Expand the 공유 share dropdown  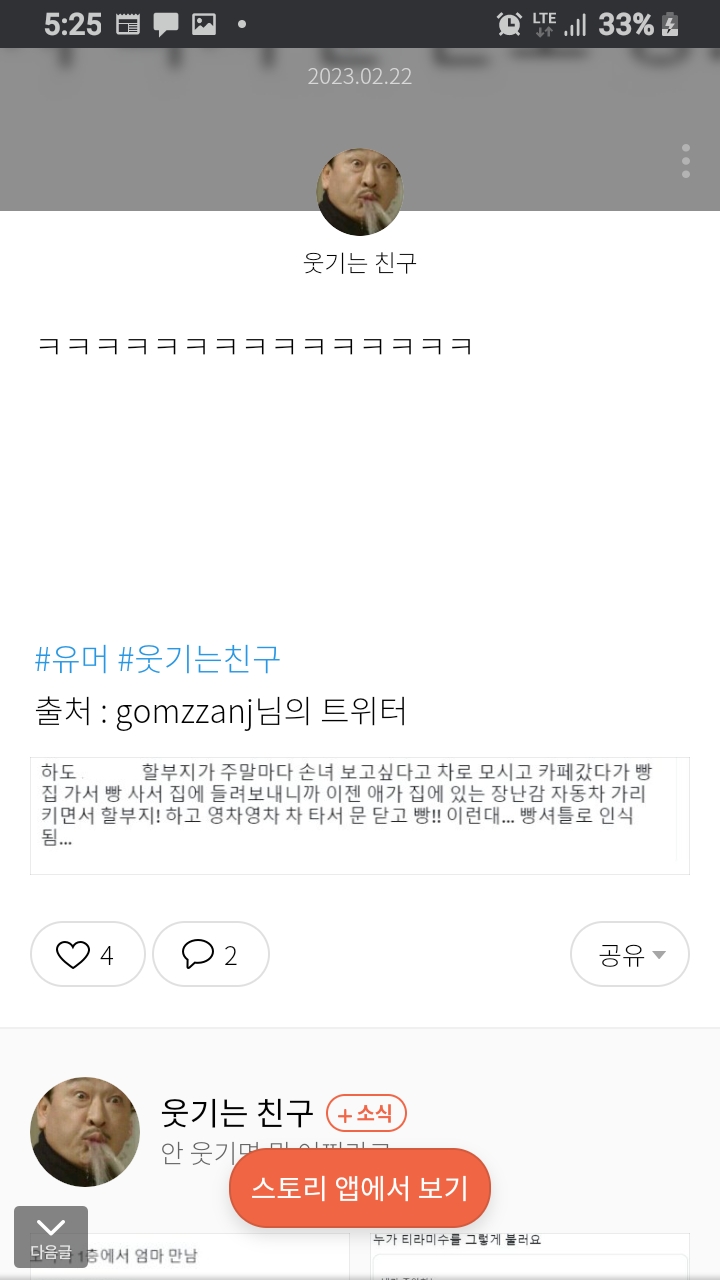(x=630, y=955)
